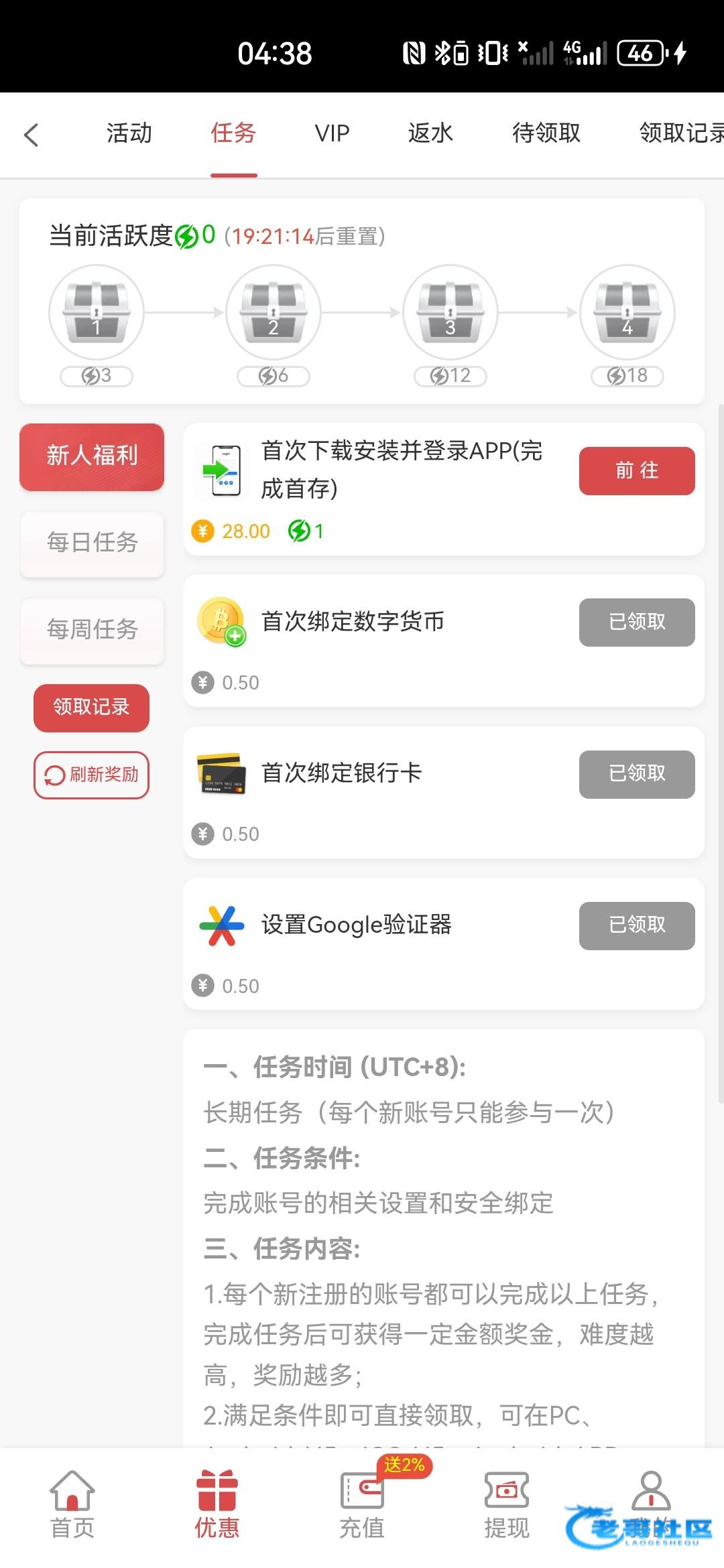Open treasure chest 1 reward

(x=97, y=313)
